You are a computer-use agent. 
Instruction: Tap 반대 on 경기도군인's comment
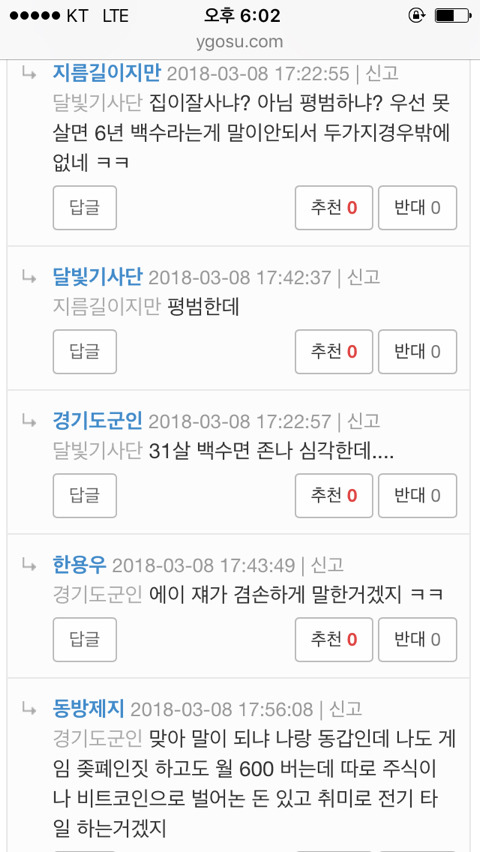pyautogui.click(x=417, y=496)
